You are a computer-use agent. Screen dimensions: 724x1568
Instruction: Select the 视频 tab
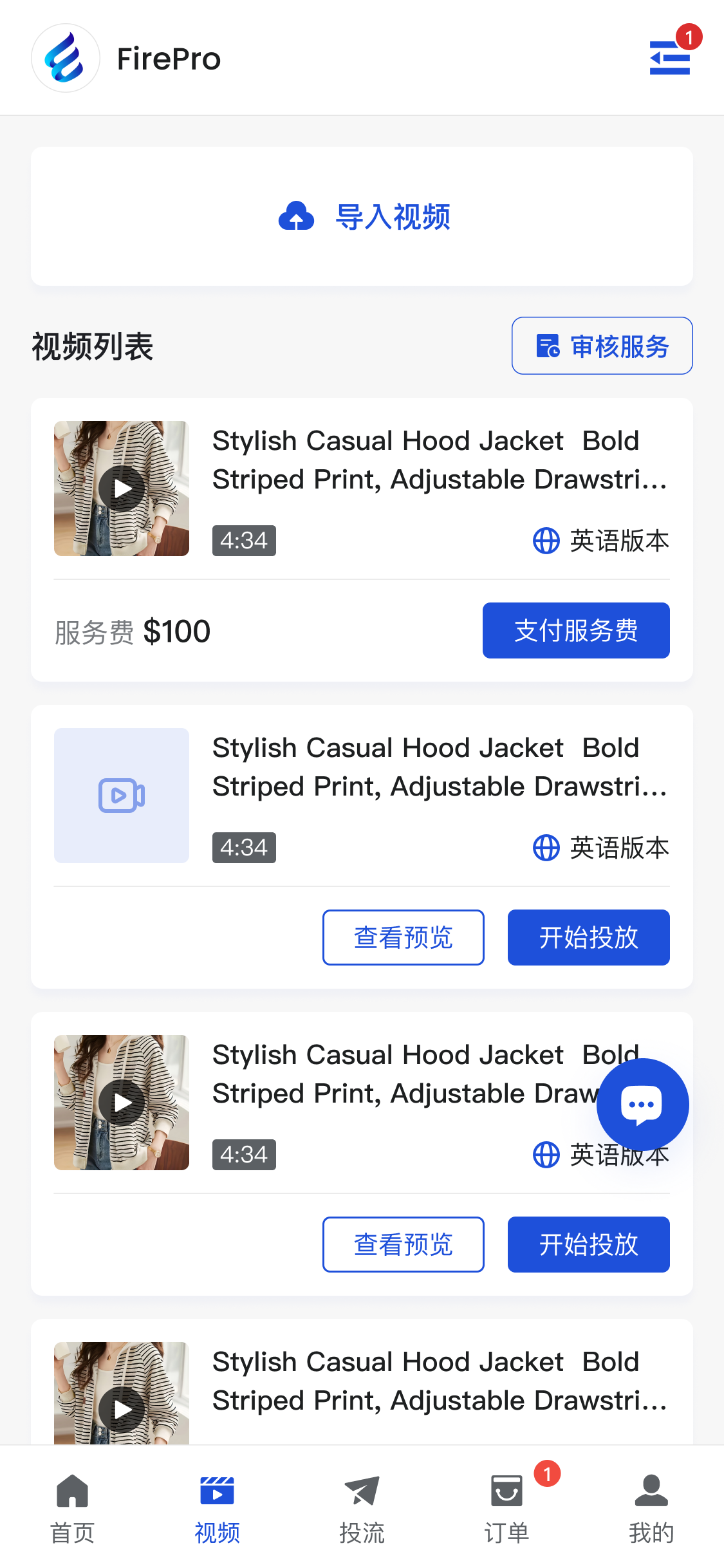point(217,1507)
